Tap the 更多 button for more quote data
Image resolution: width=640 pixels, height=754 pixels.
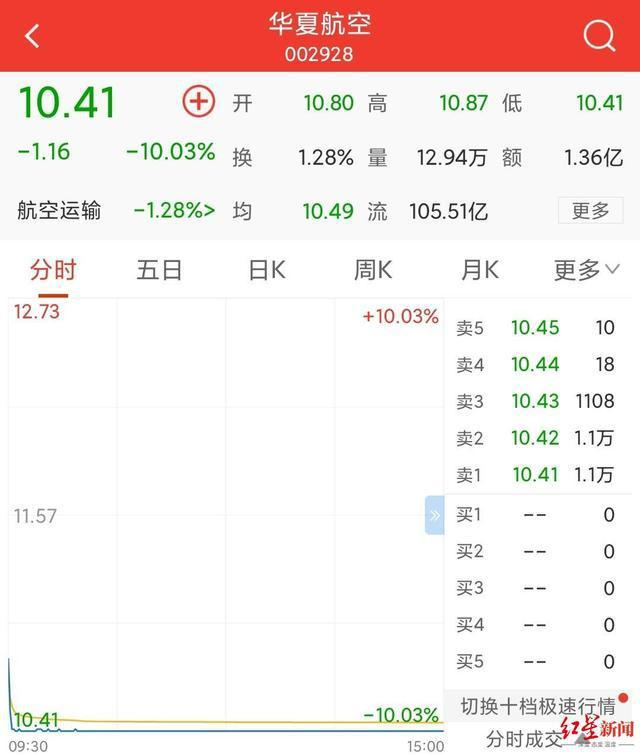coord(590,210)
